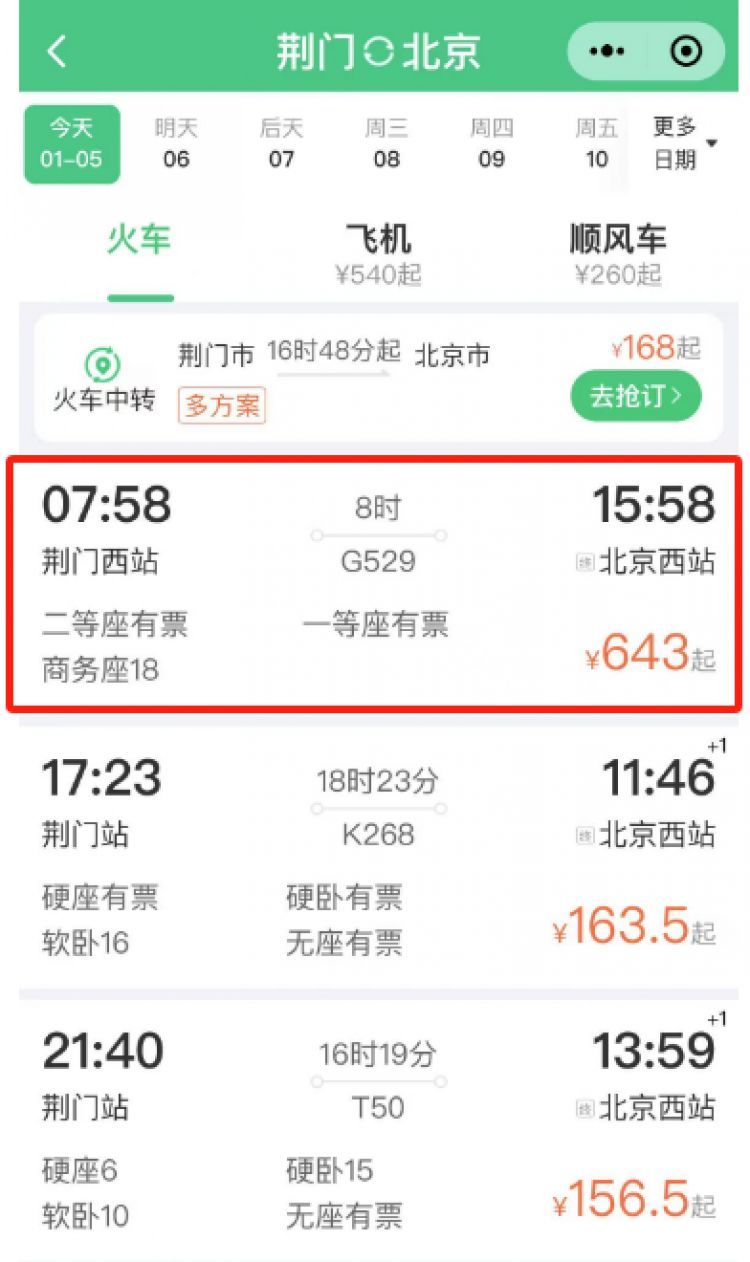Select tomorrow's date 06
750x1262 pixels.
[x=176, y=144]
